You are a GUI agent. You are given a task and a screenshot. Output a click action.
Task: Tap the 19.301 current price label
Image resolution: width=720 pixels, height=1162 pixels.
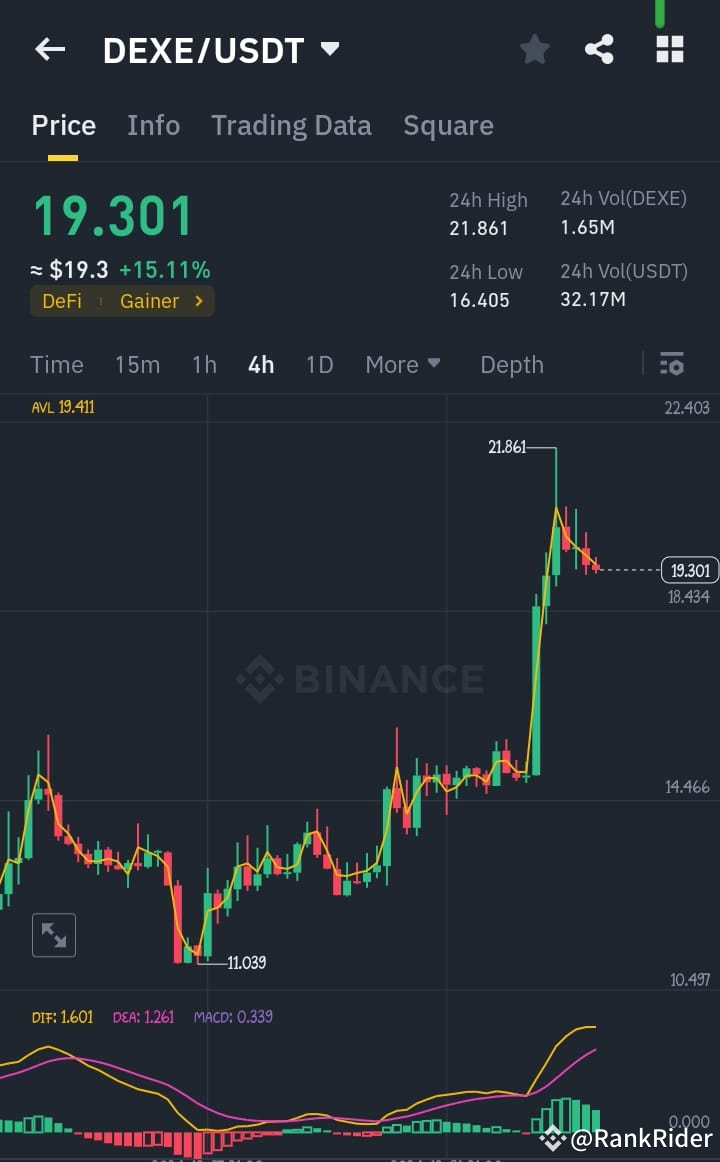pyautogui.click(x=689, y=570)
